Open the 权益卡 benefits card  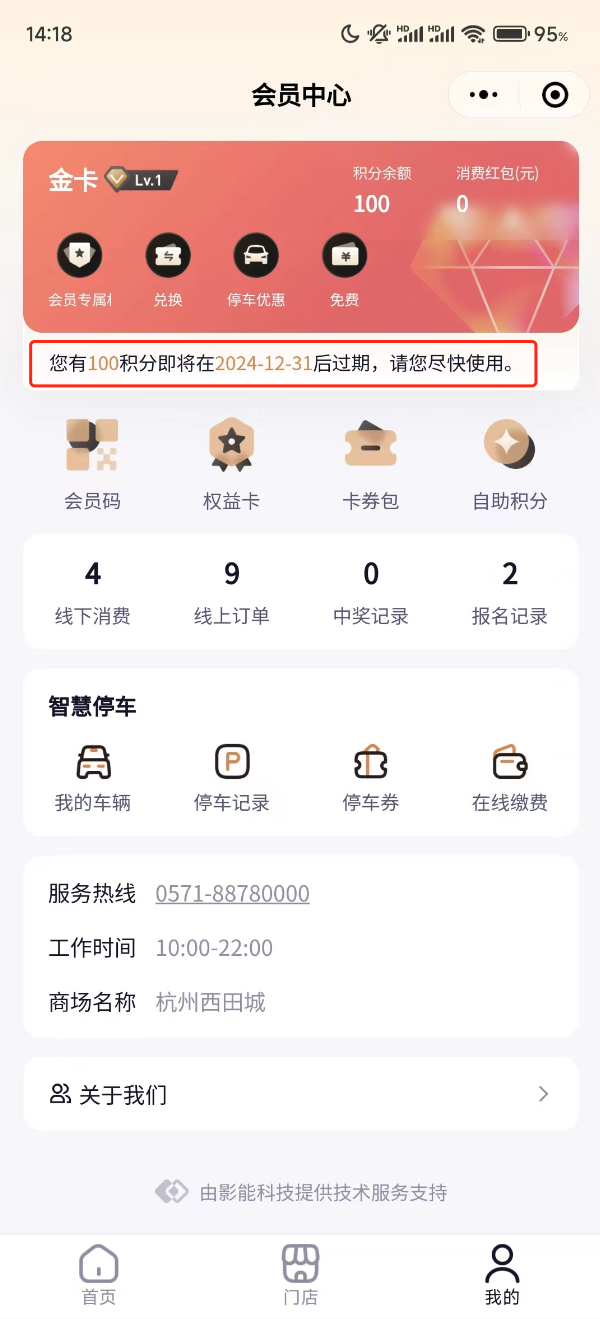(x=231, y=464)
